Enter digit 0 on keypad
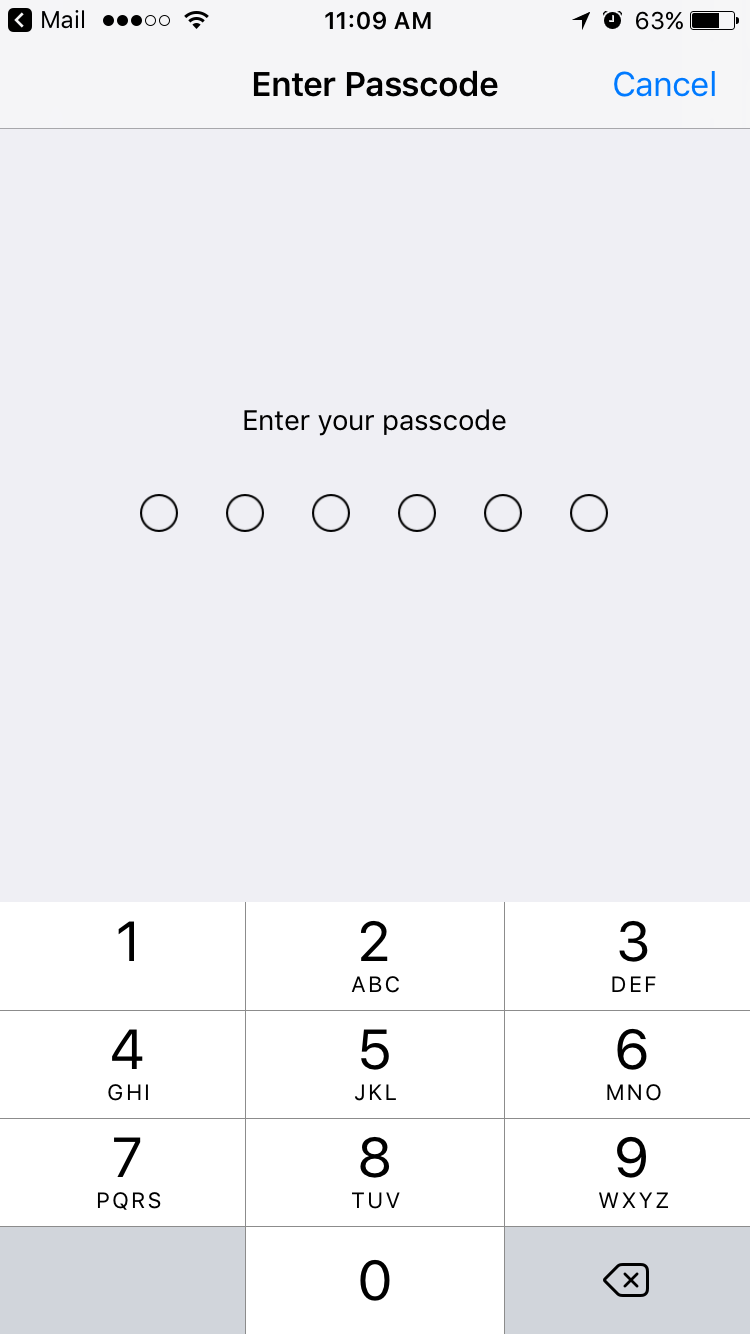Image resolution: width=750 pixels, height=1334 pixels. point(375,1280)
